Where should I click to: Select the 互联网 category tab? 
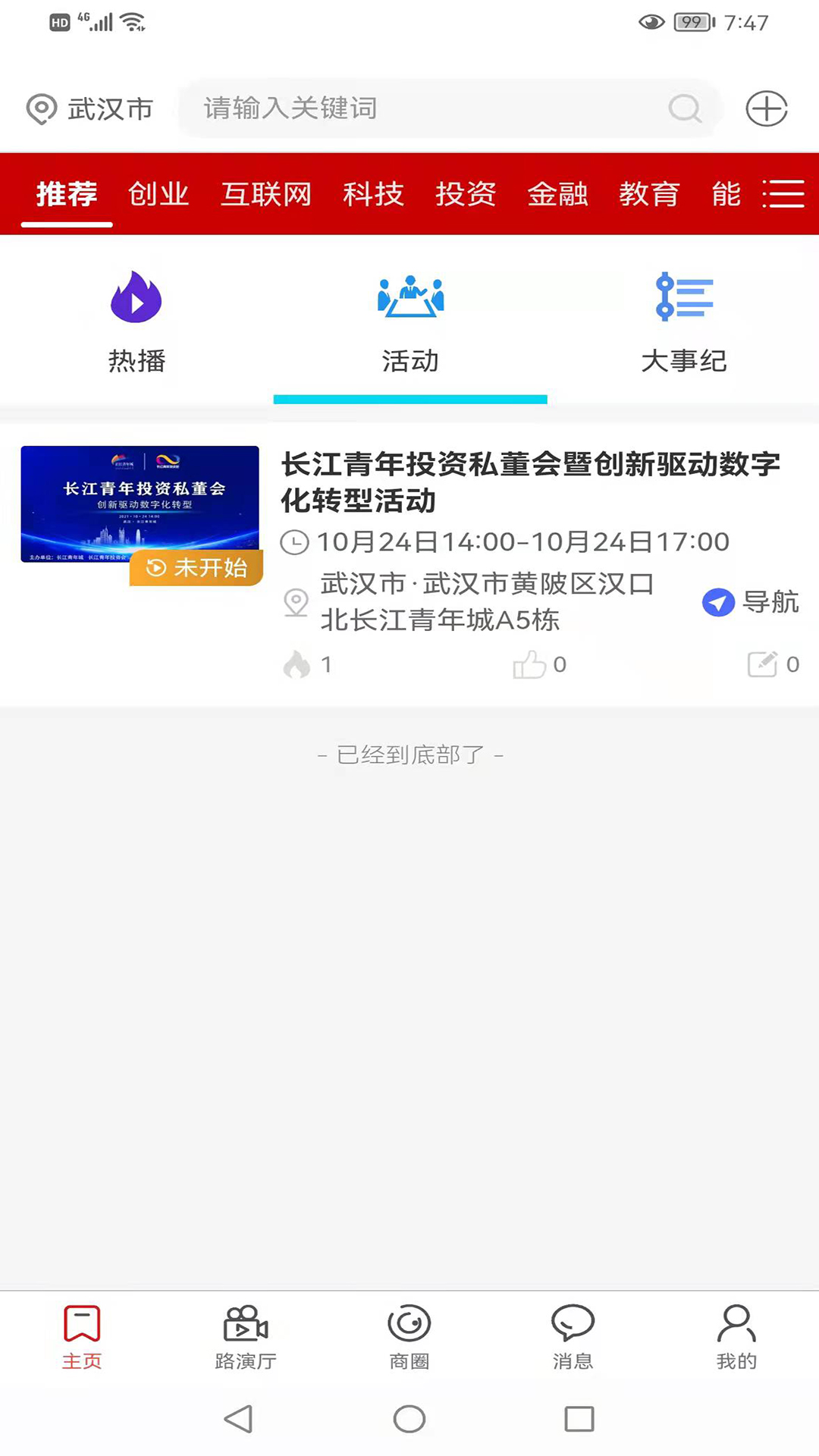[266, 194]
